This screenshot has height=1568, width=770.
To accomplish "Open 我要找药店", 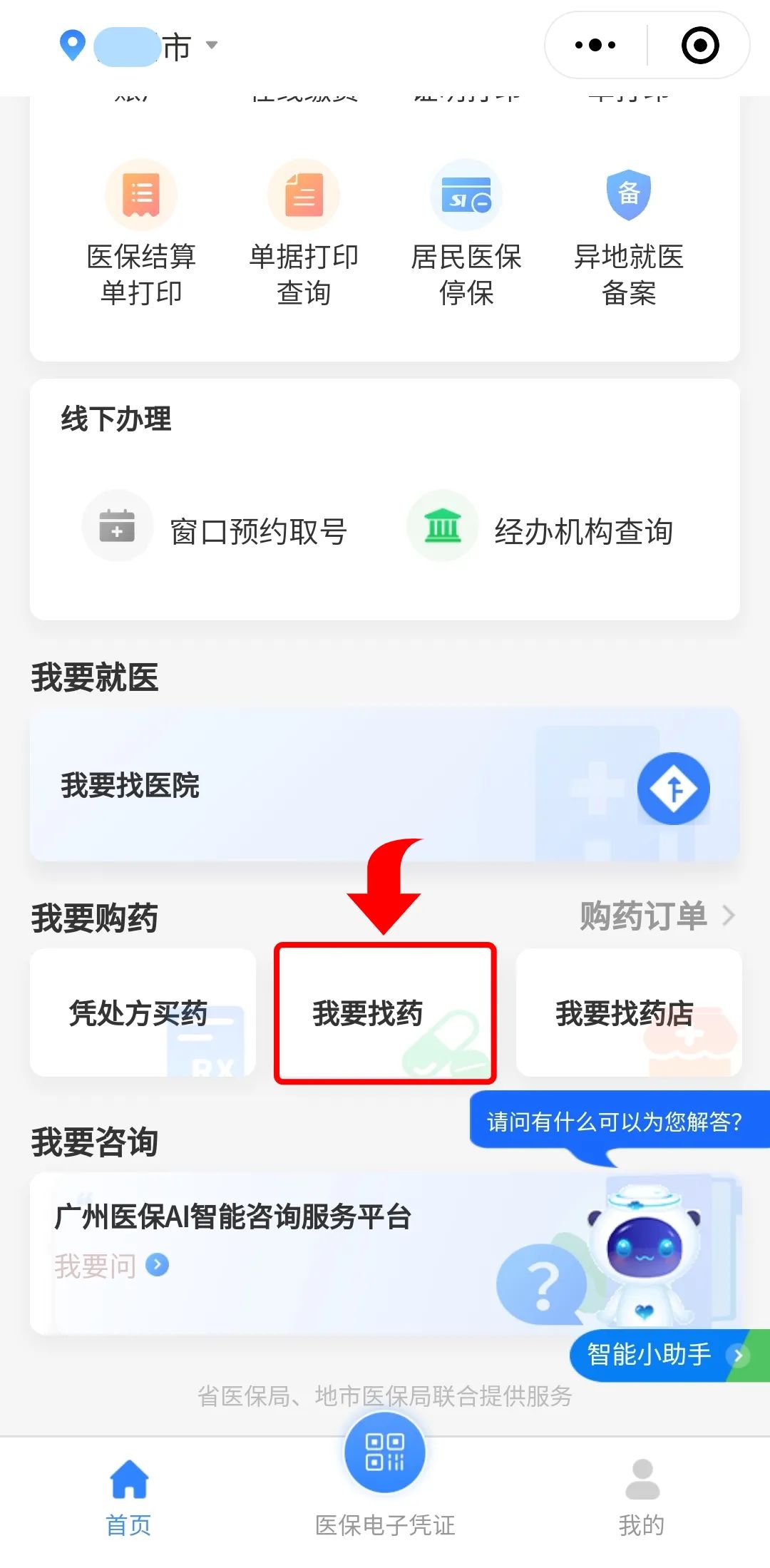I will tap(629, 1013).
